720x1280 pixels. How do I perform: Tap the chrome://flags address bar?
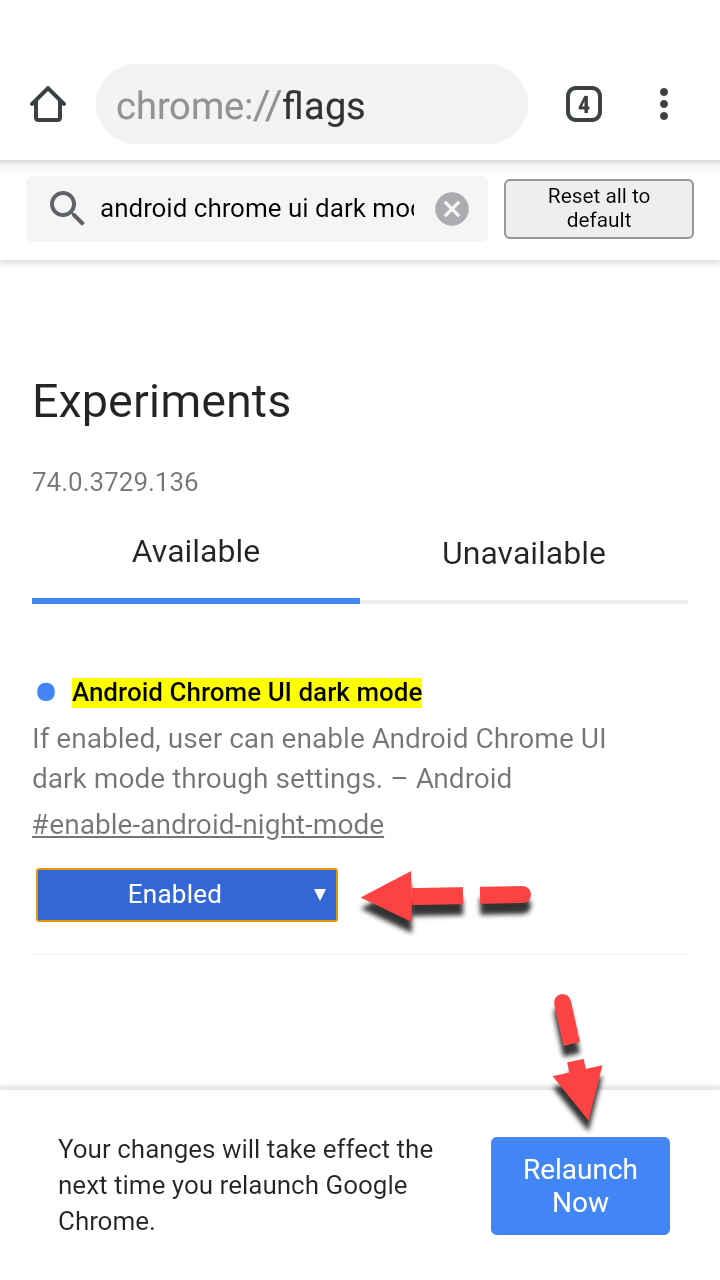point(311,105)
